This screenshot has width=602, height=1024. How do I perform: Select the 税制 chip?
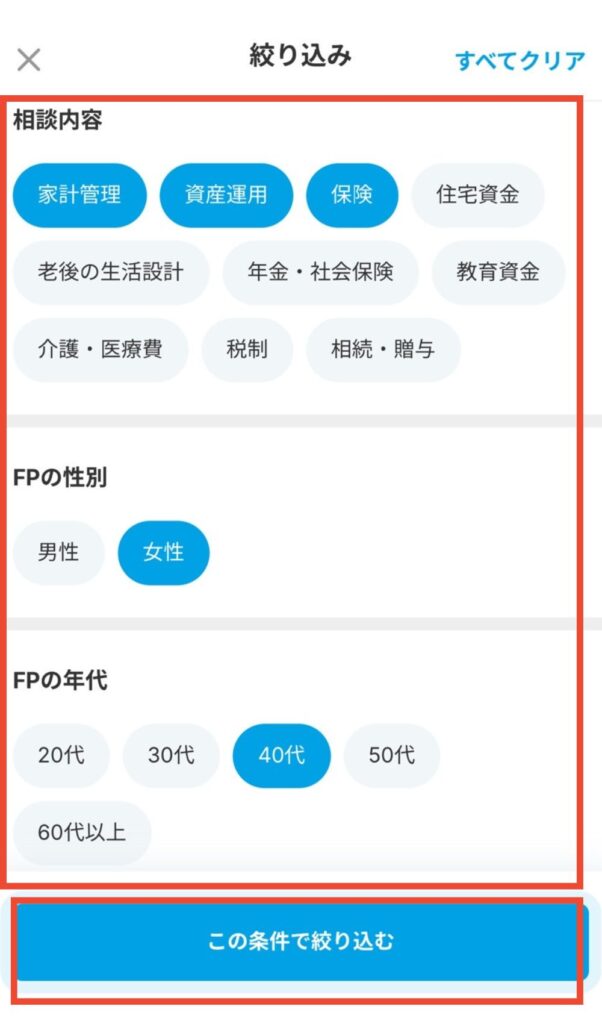click(247, 350)
